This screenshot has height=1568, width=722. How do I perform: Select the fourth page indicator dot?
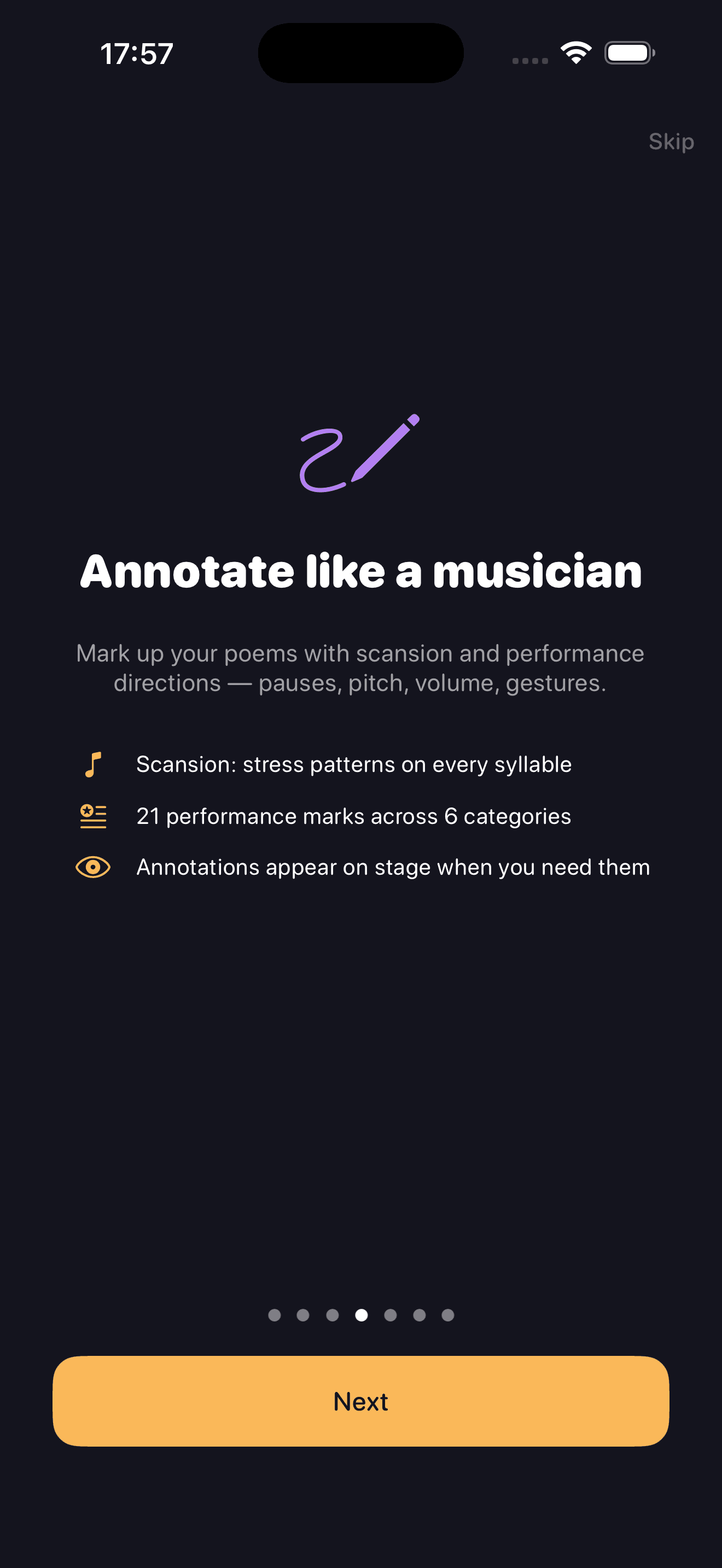point(362,1315)
